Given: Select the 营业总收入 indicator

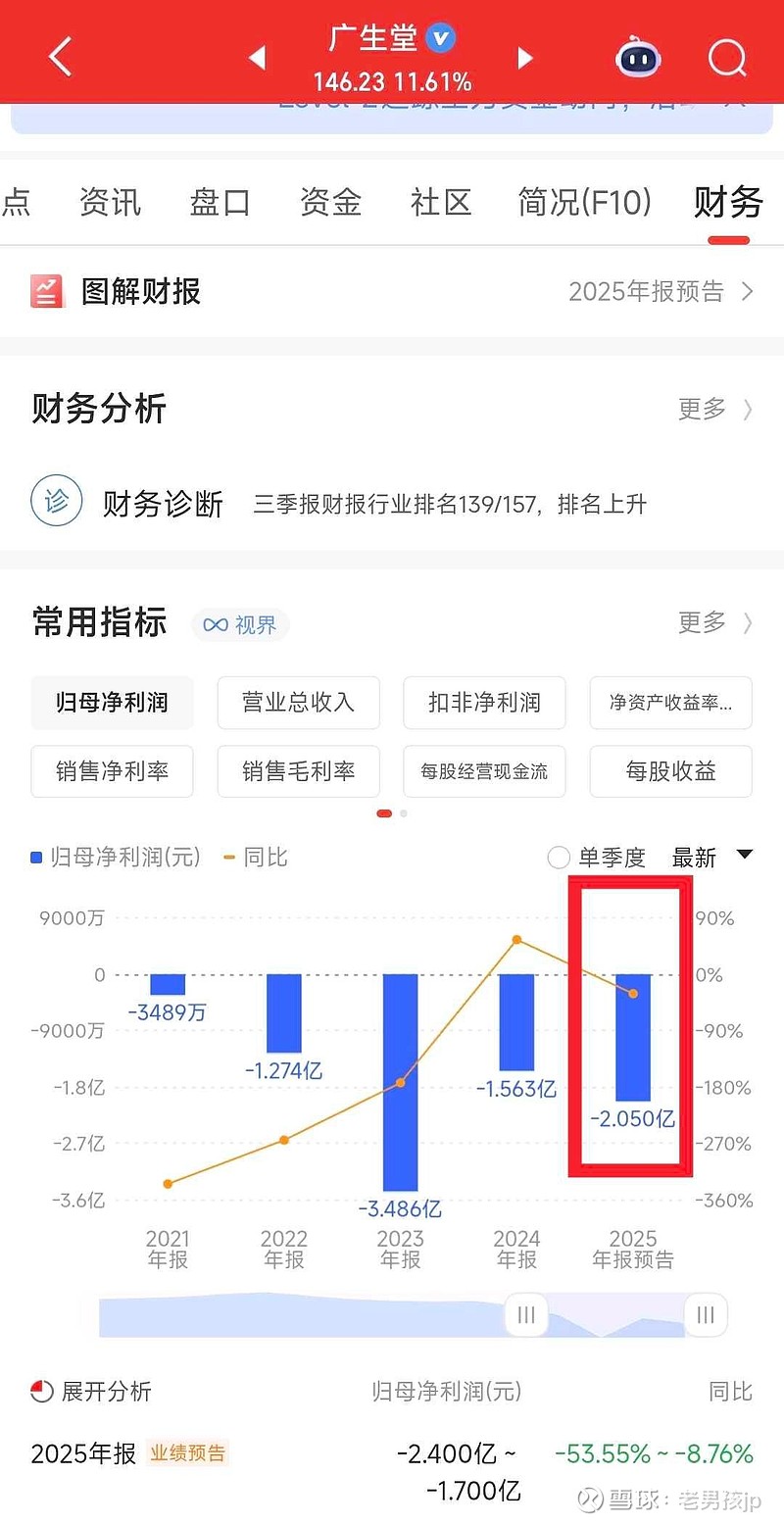Looking at the screenshot, I should point(298,703).
